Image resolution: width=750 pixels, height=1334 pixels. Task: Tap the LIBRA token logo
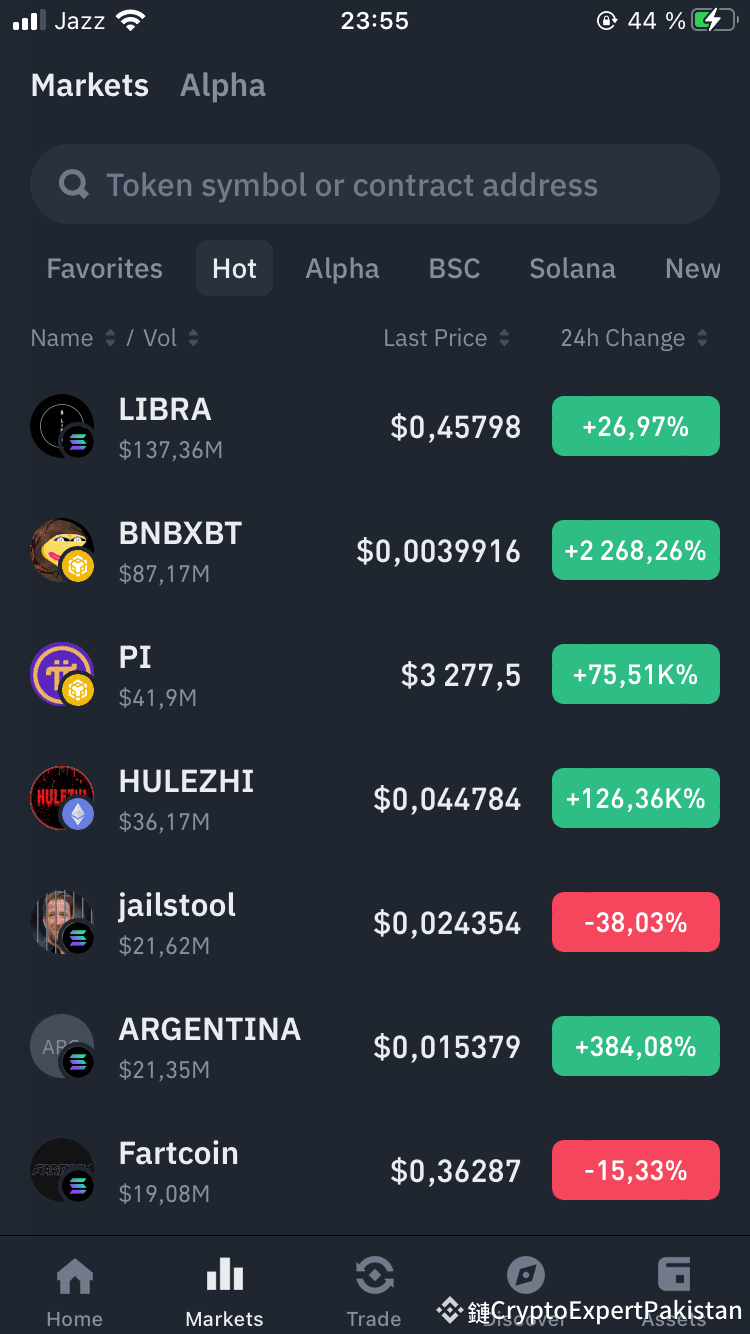62,425
